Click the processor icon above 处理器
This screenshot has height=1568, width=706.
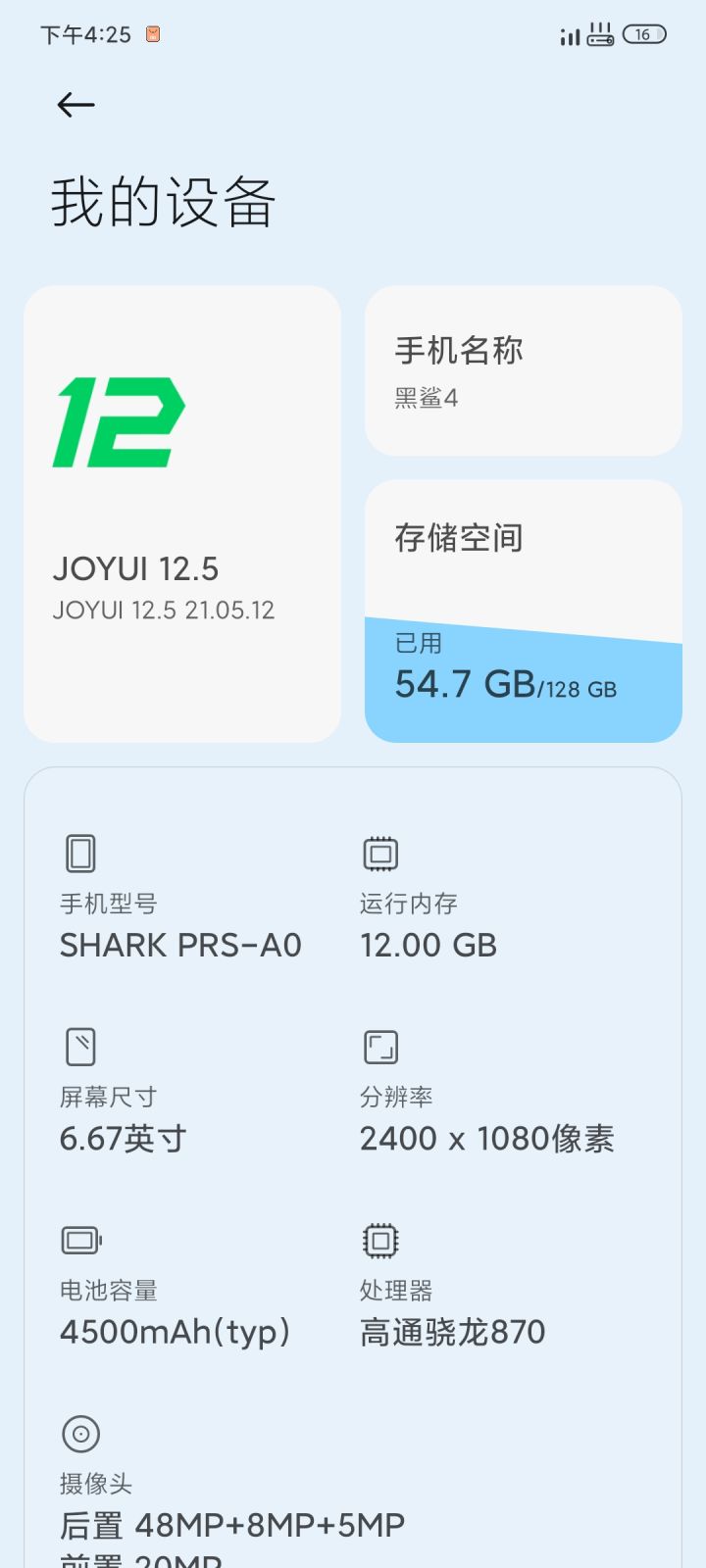pos(379,1240)
